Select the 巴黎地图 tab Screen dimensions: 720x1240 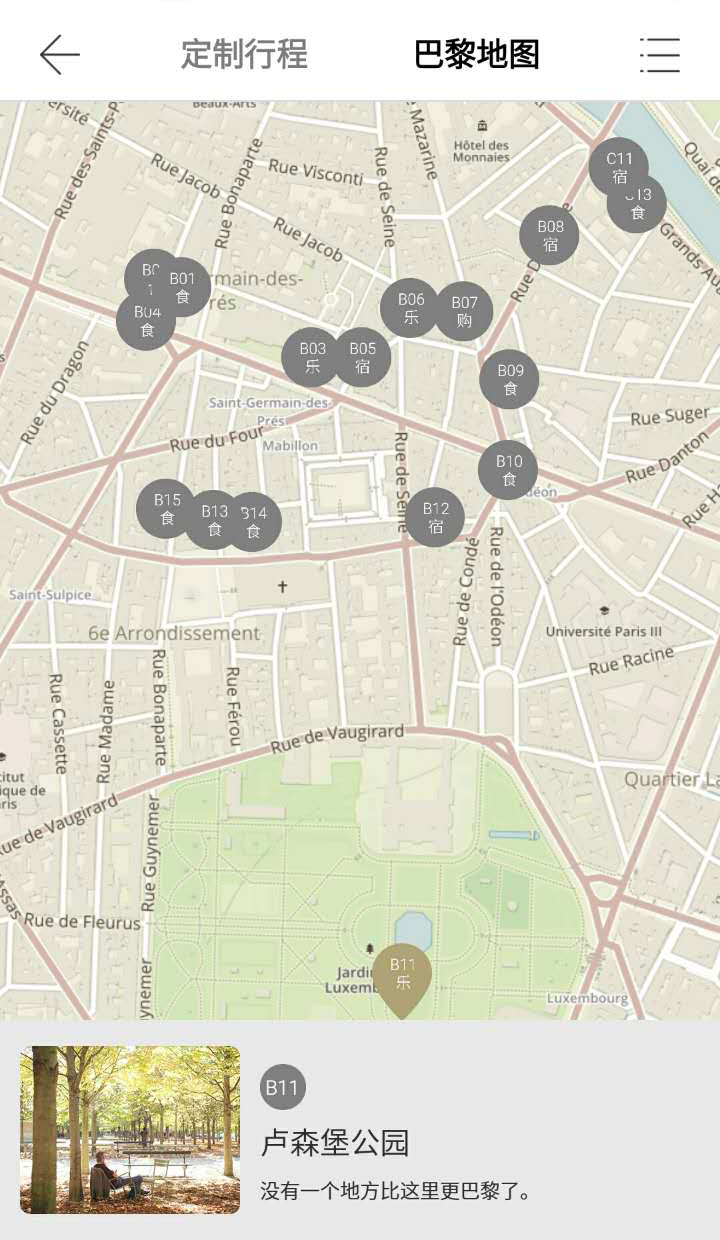click(x=477, y=54)
